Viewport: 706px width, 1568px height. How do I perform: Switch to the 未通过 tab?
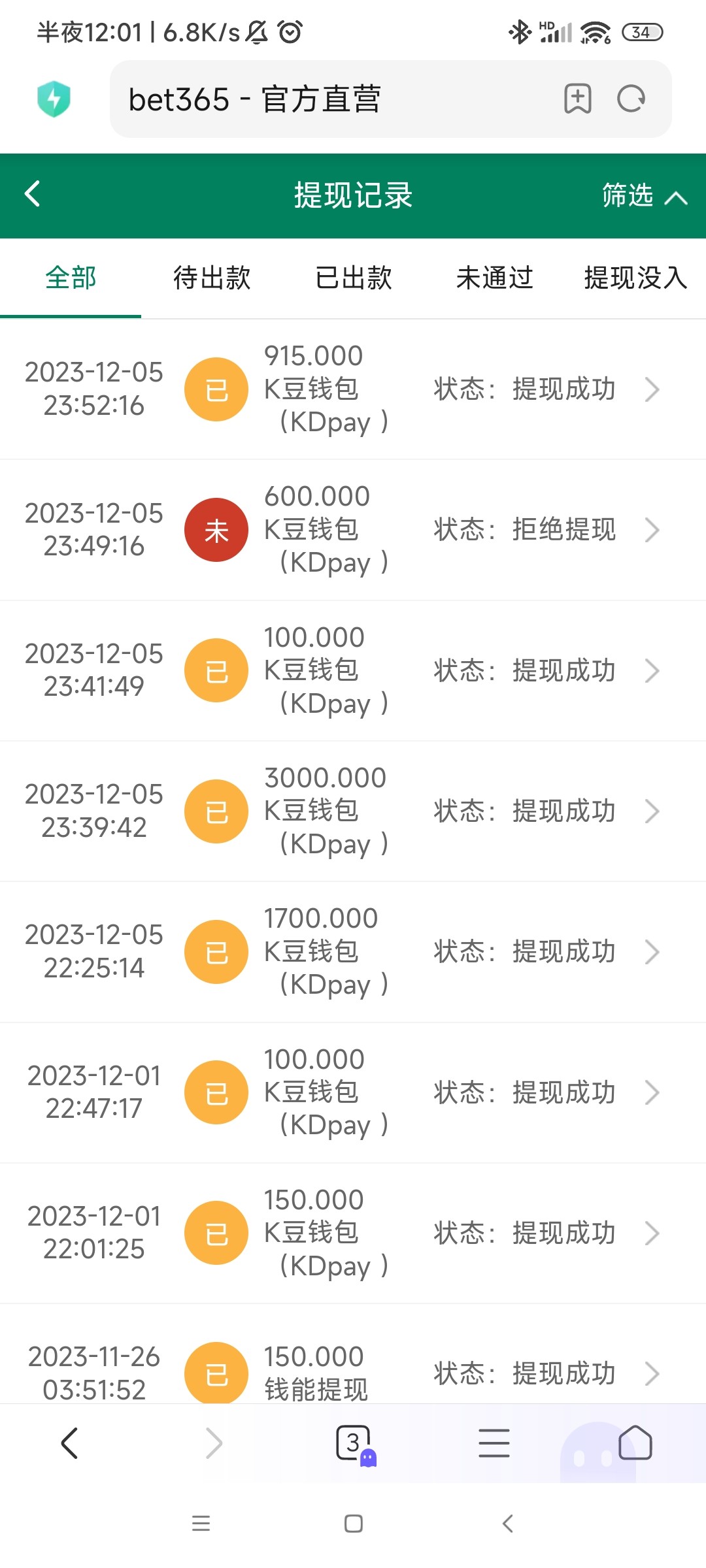click(x=494, y=278)
